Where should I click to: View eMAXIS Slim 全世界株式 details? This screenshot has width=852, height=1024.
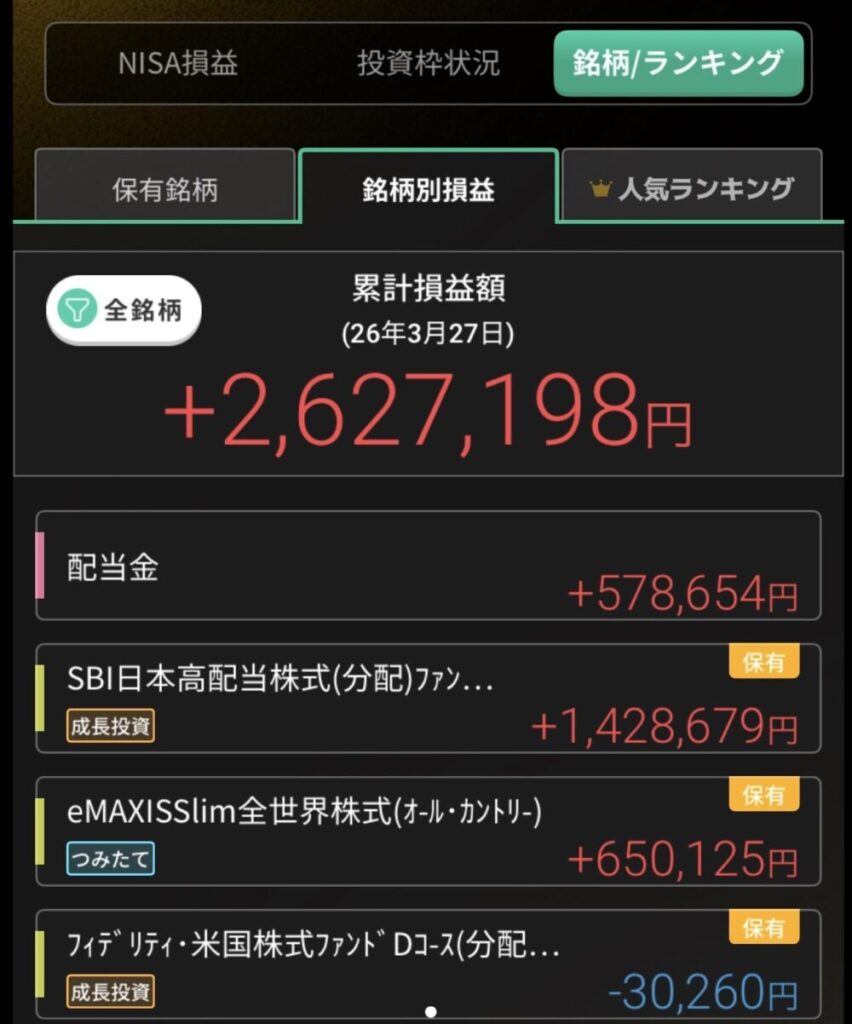(x=428, y=831)
